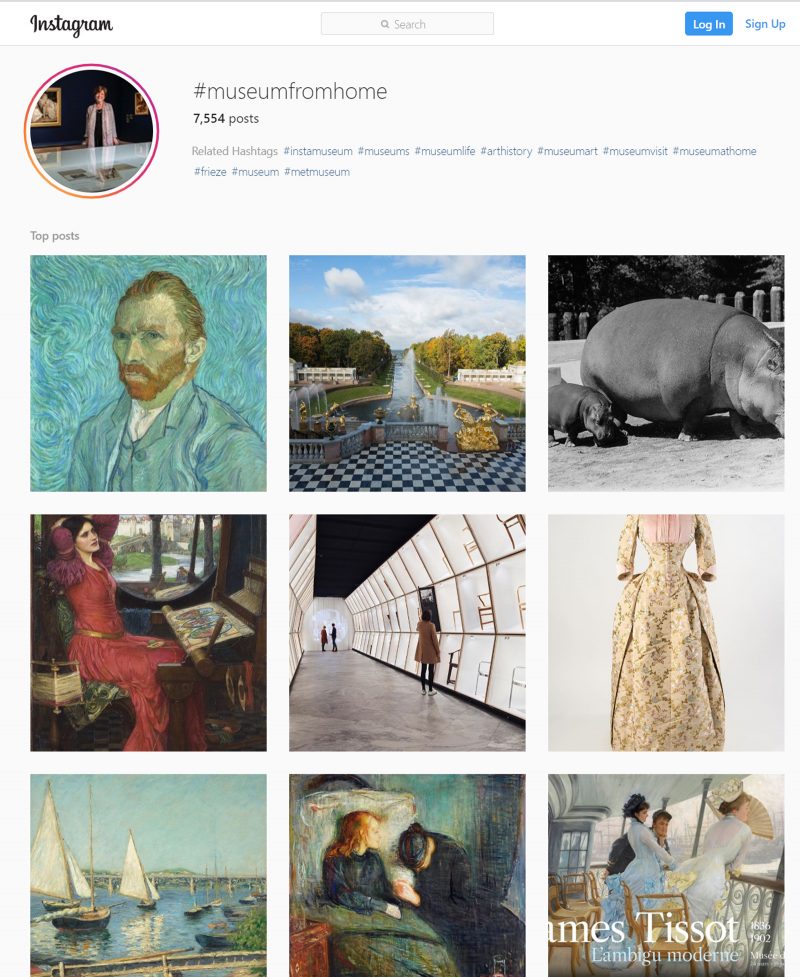Open the hashtag story profile picture
Image resolution: width=800 pixels, height=977 pixels.
pyautogui.click(x=91, y=131)
